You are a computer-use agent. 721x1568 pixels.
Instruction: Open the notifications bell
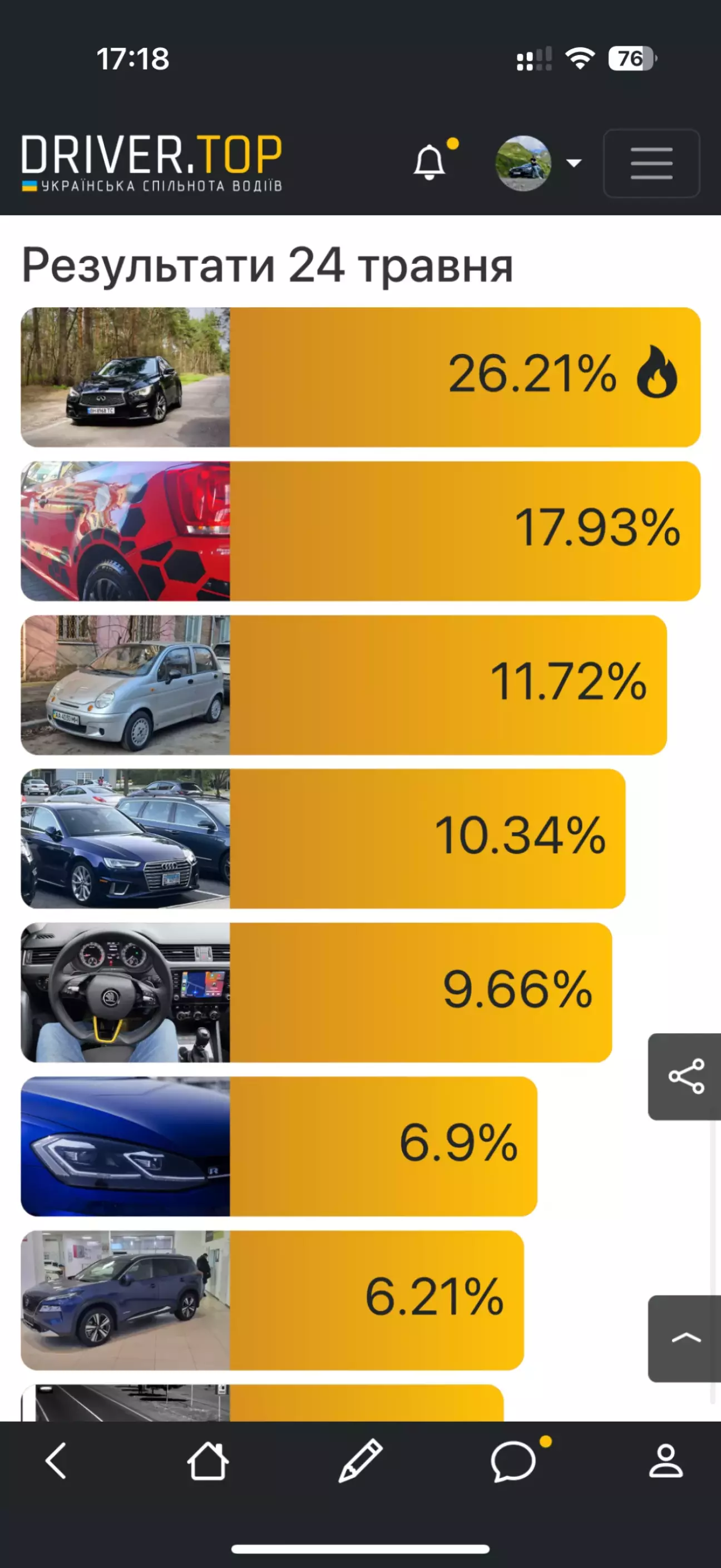pos(430,162)
